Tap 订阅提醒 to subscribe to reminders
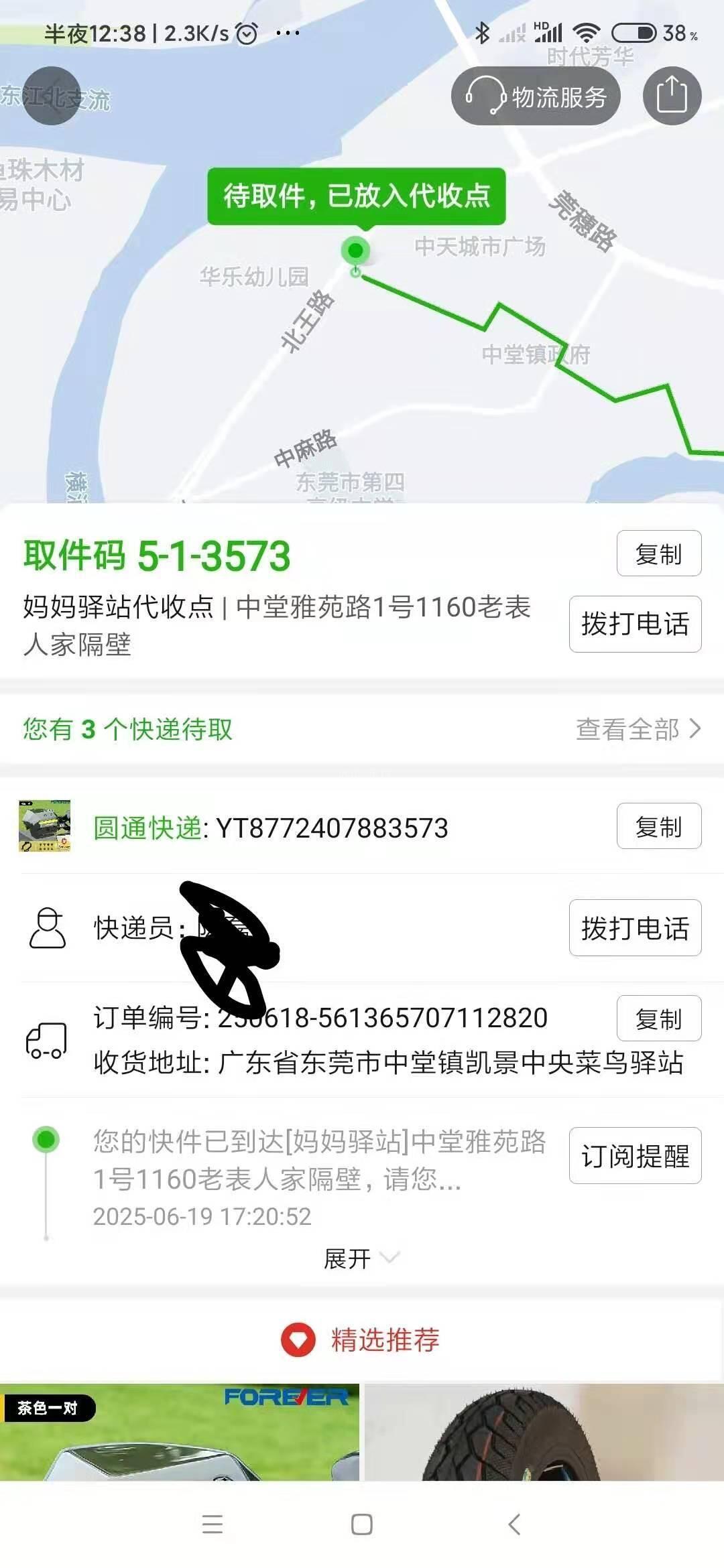The width and height of the screenshot is (724, 1568). coord(635,1156)
